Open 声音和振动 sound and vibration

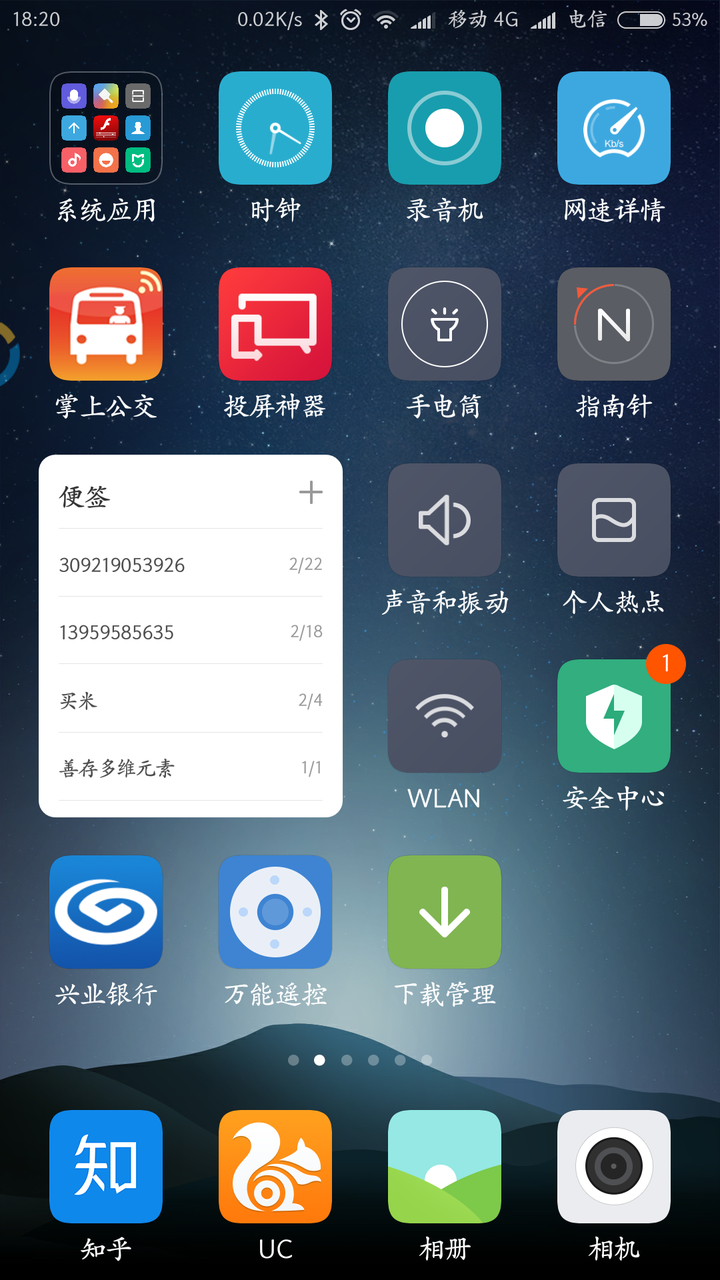[444, 520]
